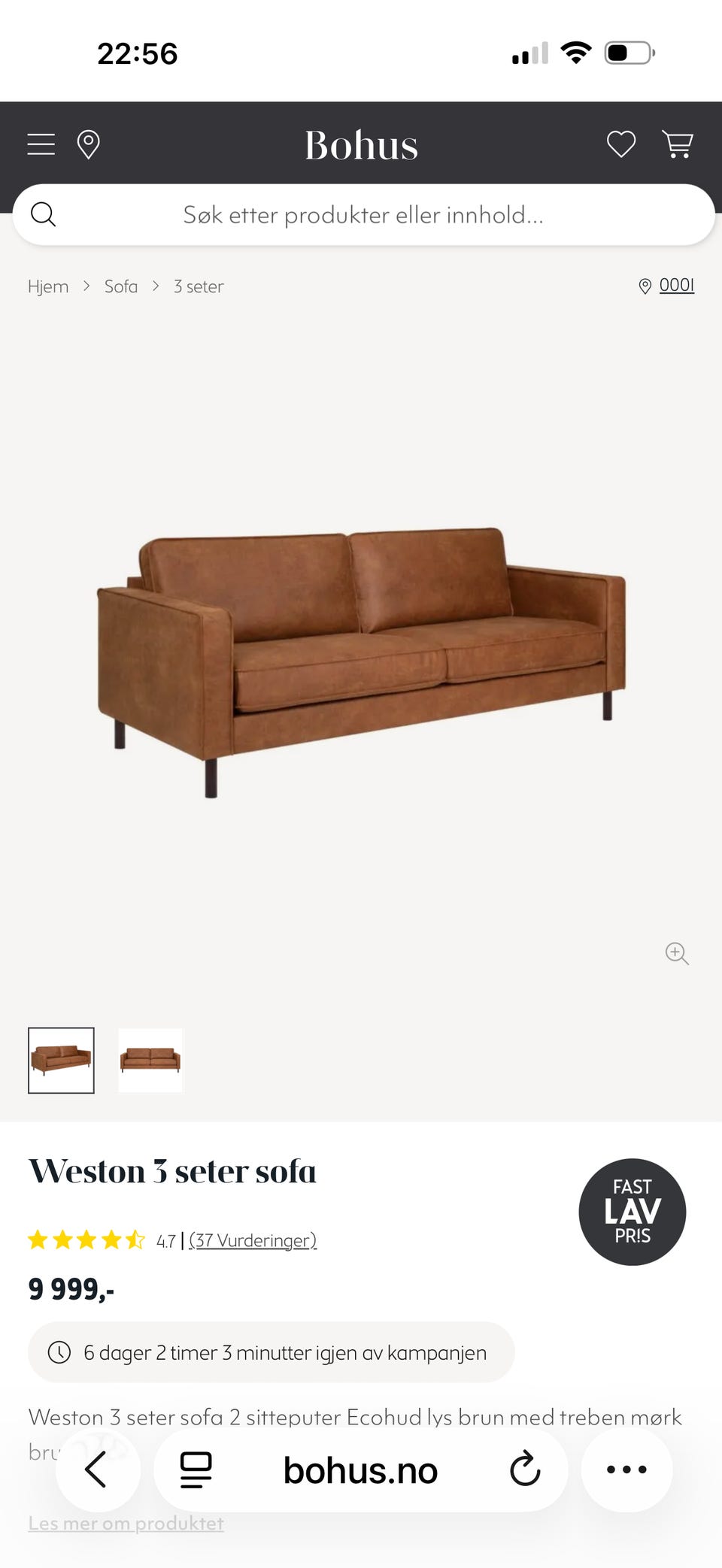
Task: Open the 3 seter breadcrumb
Action: [x=199, y=286]
